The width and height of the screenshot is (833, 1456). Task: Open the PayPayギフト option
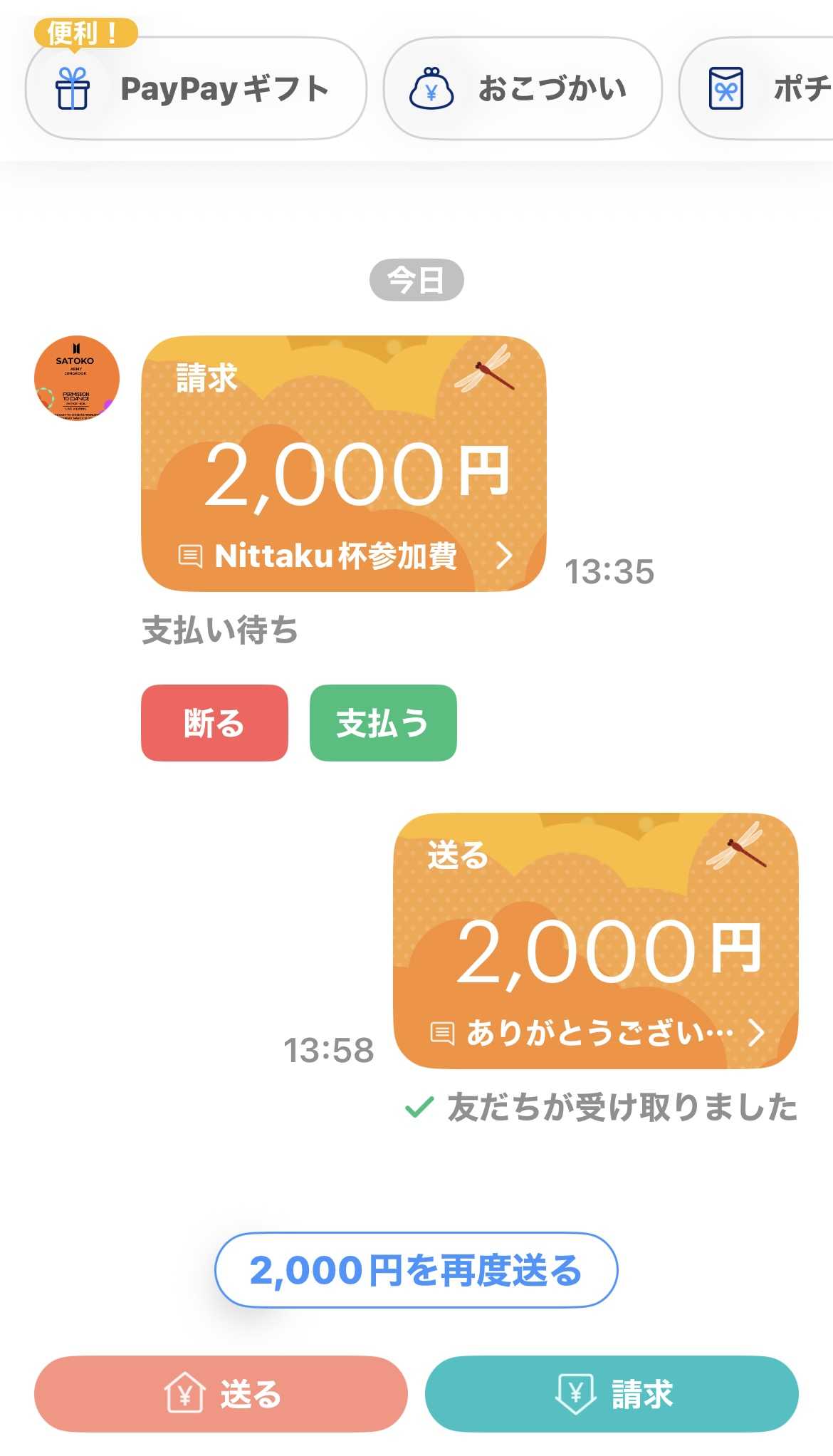pos(196,89)
